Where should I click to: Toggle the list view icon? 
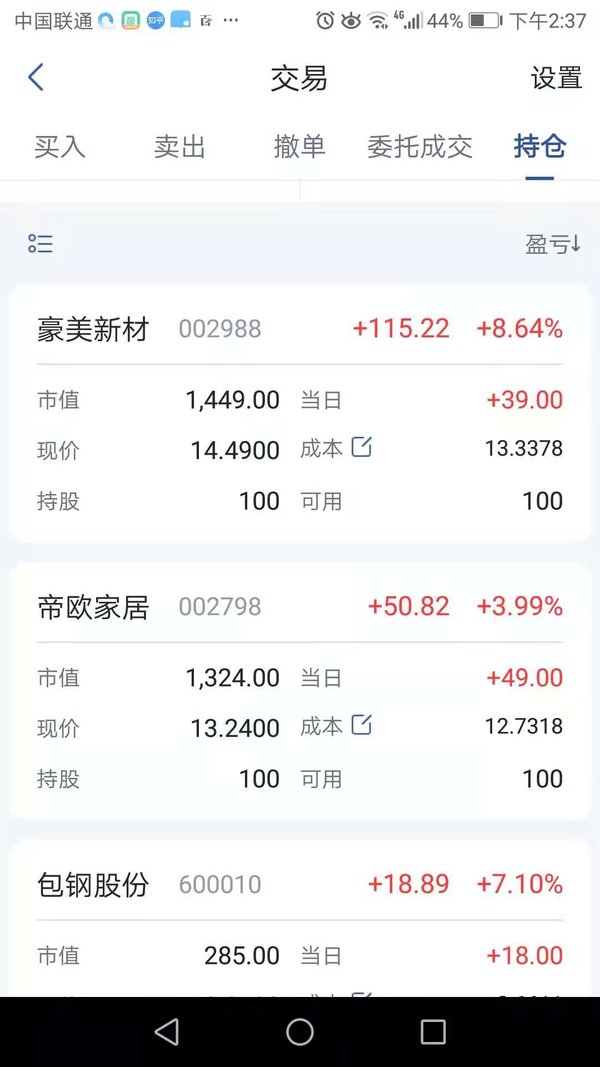[x=40, y=244]
